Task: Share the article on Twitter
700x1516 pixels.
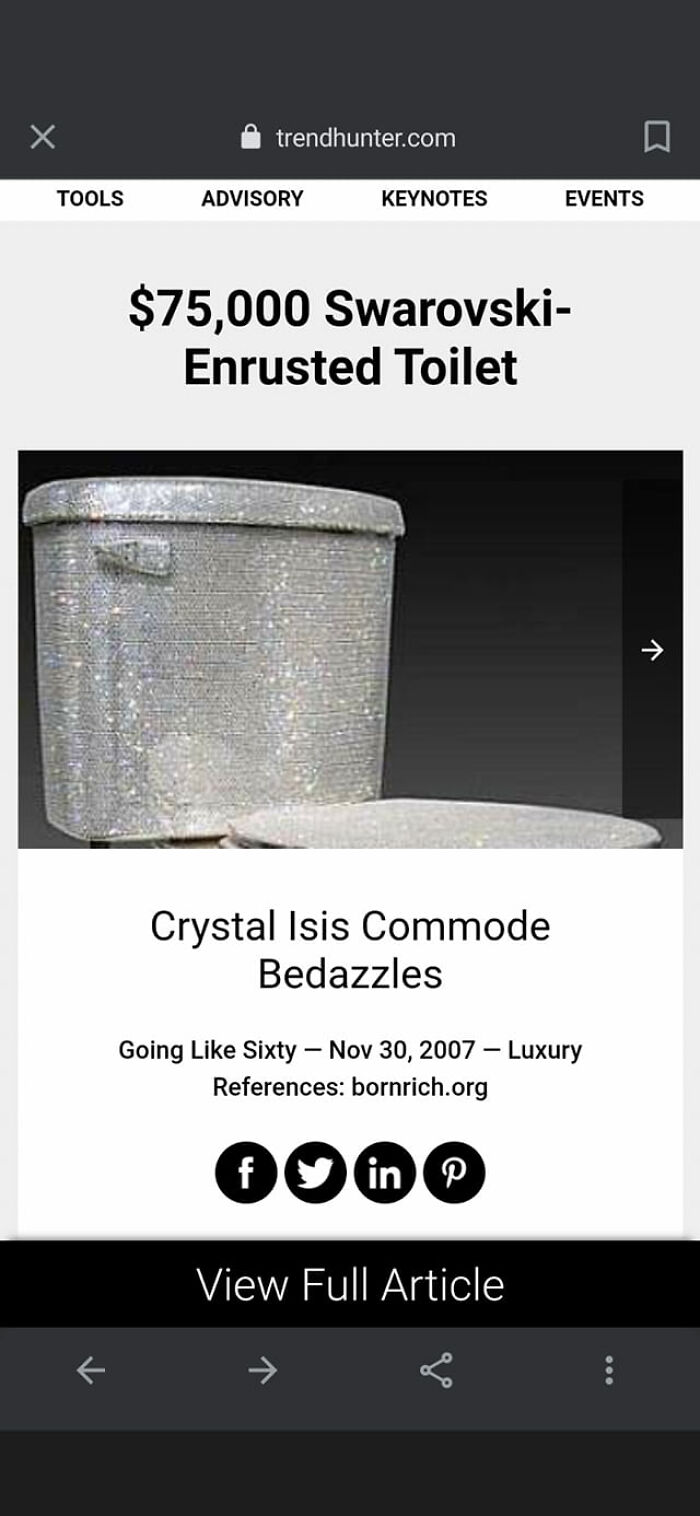Action: point(315,1172)
